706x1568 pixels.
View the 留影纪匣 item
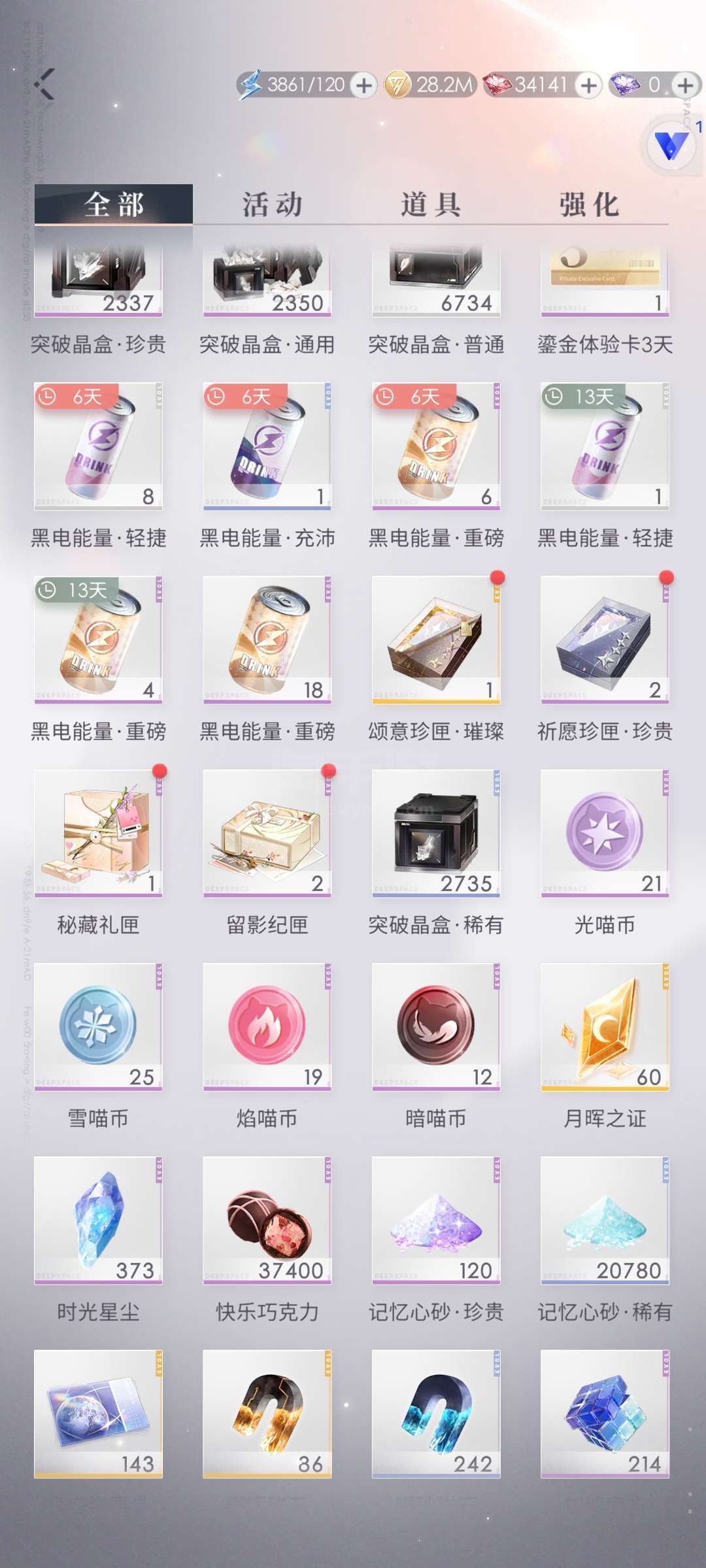pos(267,833)
